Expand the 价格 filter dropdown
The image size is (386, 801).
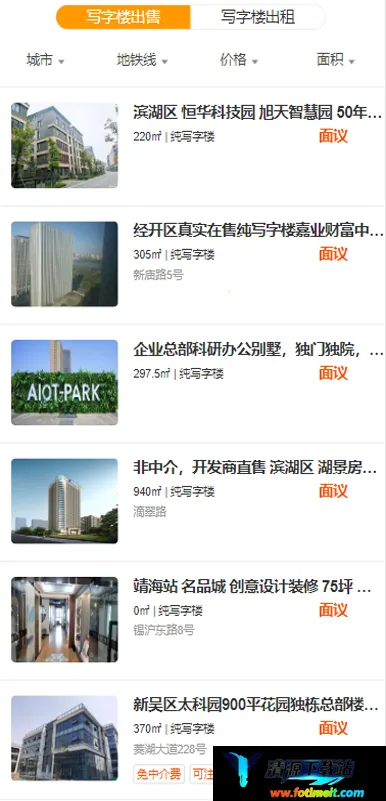point(238,60)
